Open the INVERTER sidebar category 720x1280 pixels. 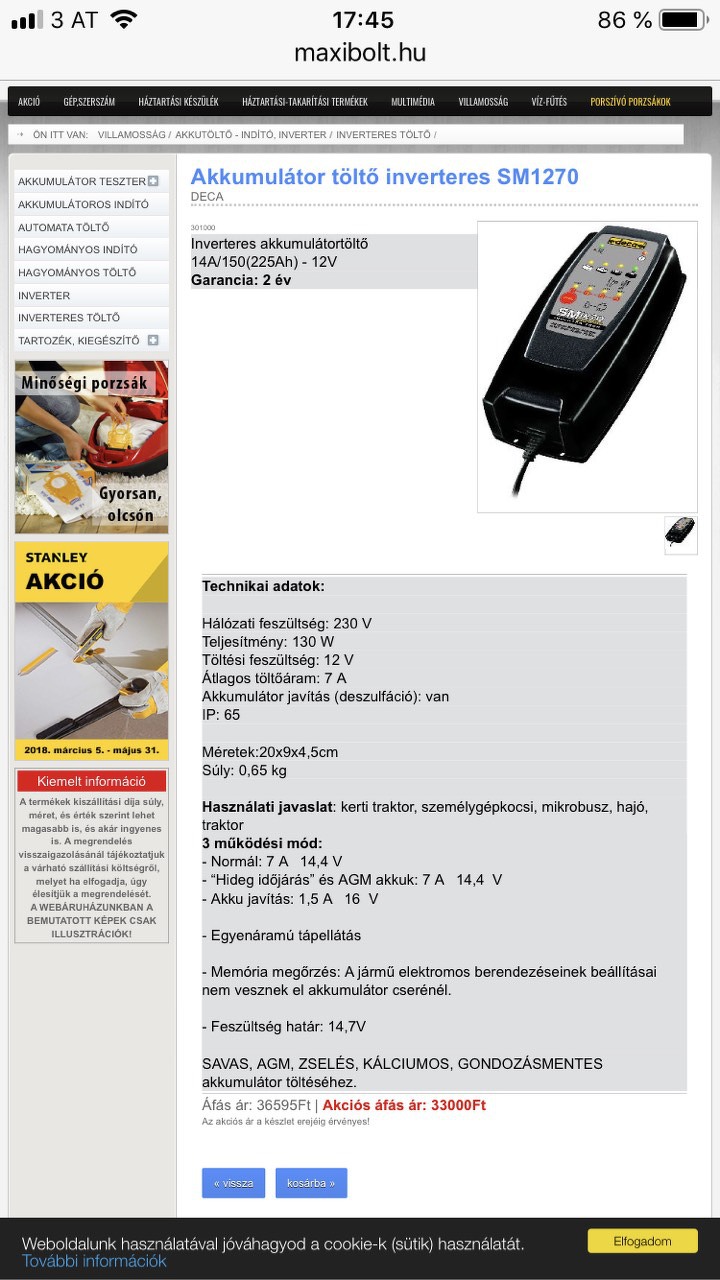pyautogui.click(x=44, y=295)
